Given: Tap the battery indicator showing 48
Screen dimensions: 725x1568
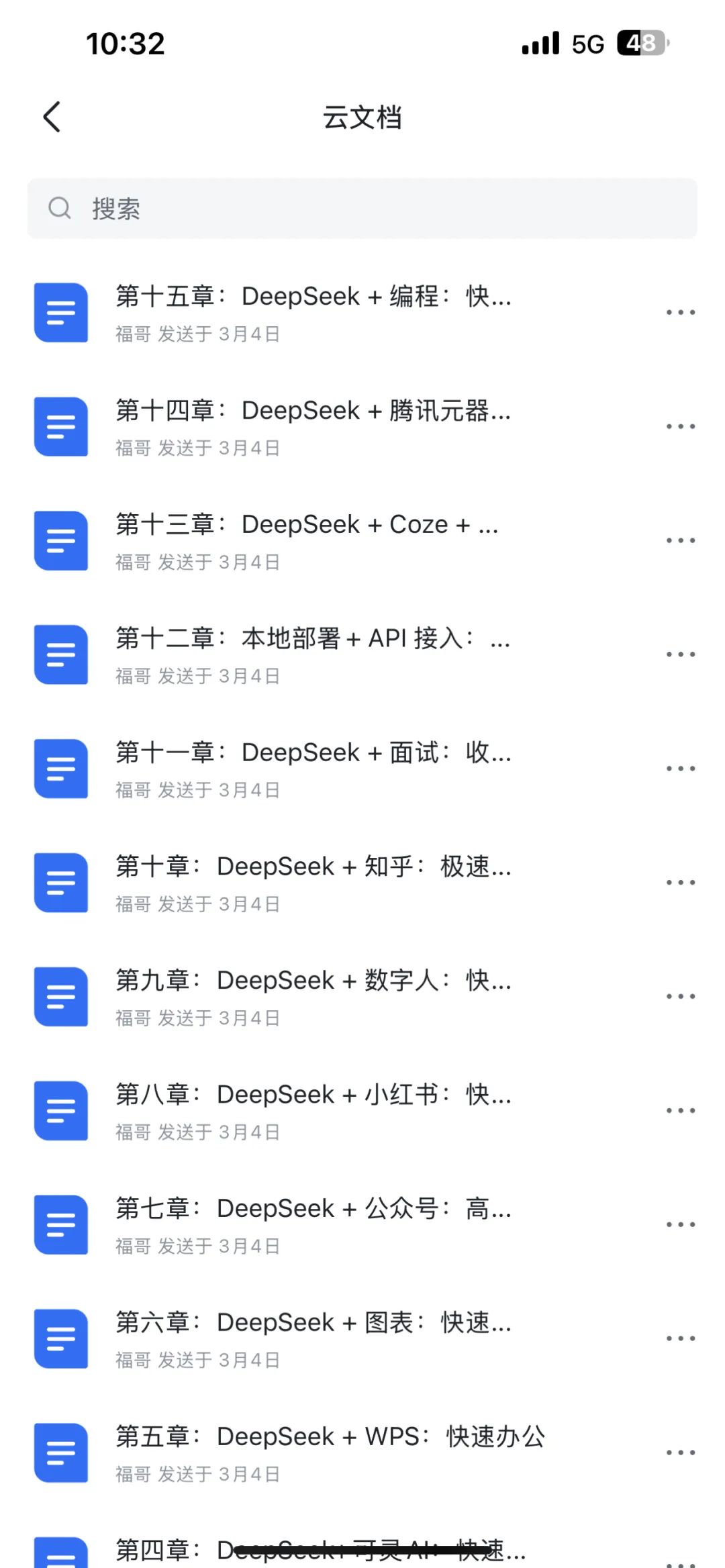Looking at the screenshot, I should [x=640, y=43].
